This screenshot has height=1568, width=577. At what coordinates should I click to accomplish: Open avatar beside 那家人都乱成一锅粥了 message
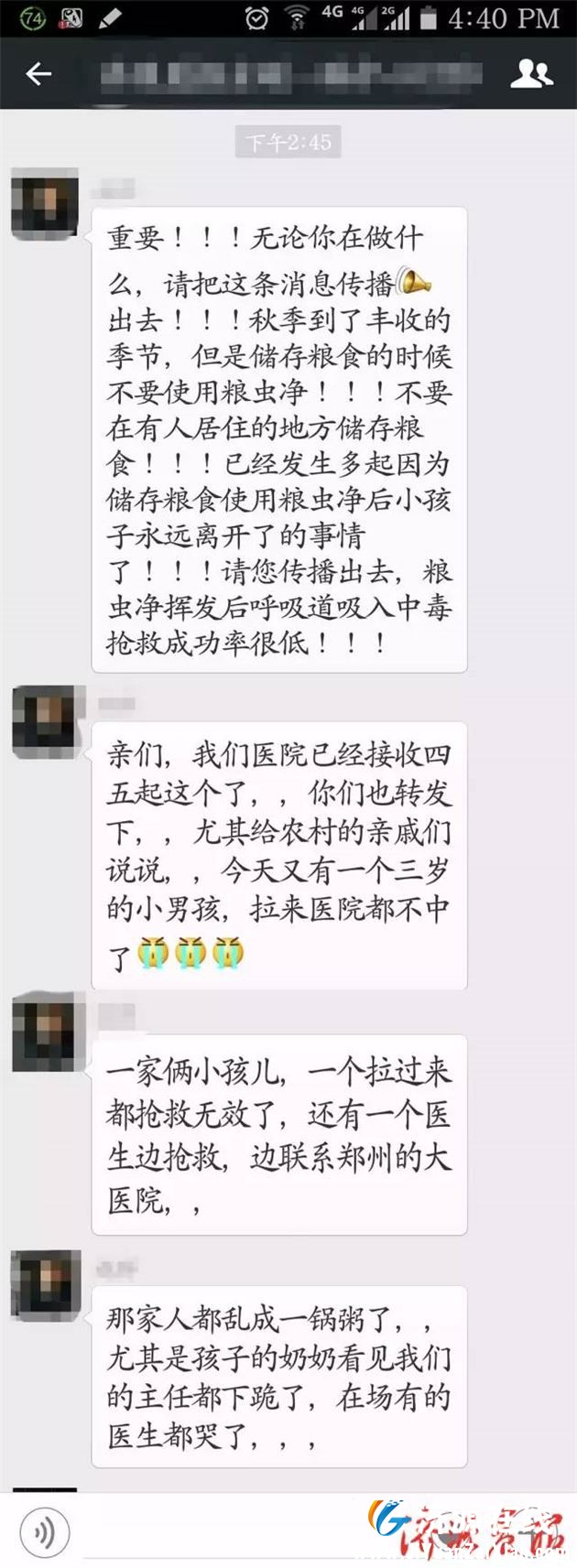point(45,1284)
